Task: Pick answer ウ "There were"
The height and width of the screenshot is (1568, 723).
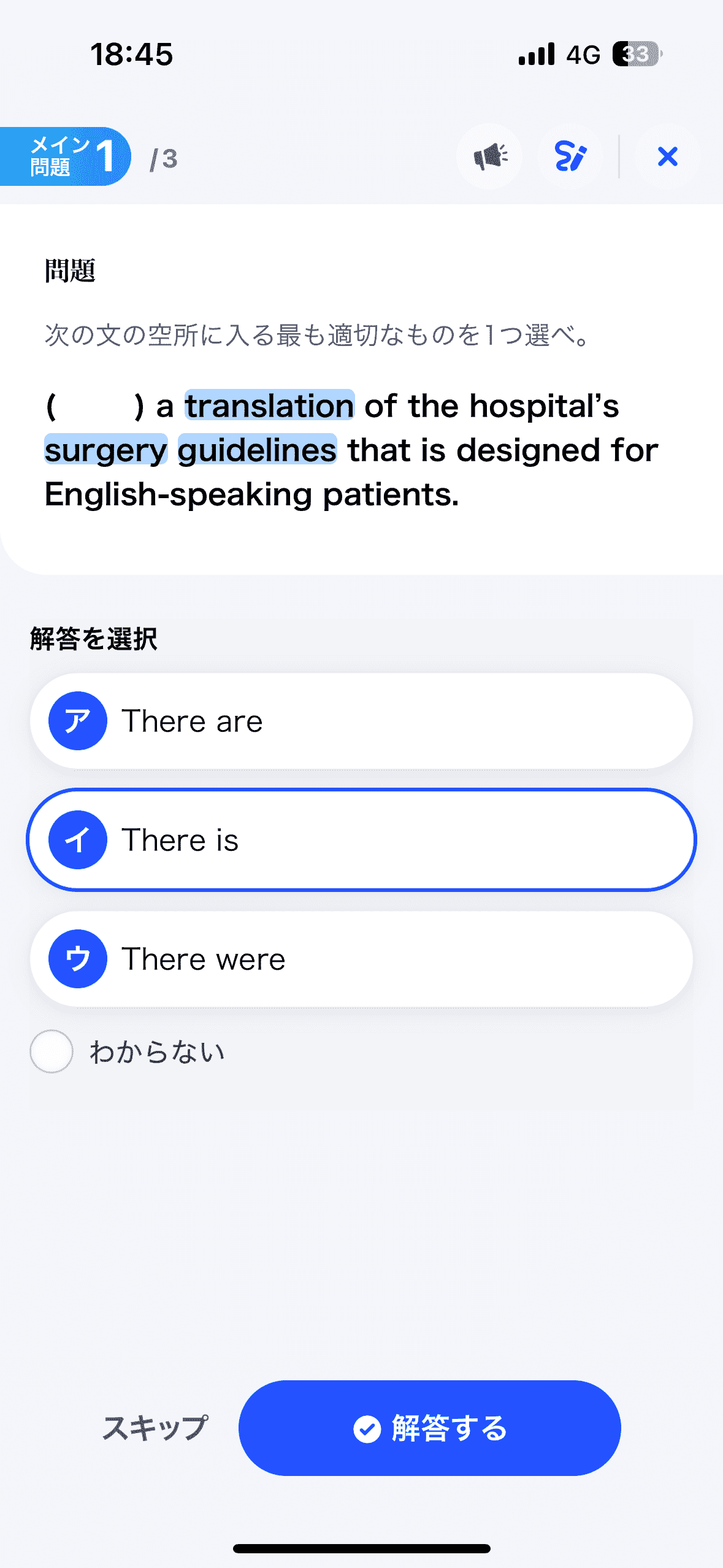Action: [361, 959]
